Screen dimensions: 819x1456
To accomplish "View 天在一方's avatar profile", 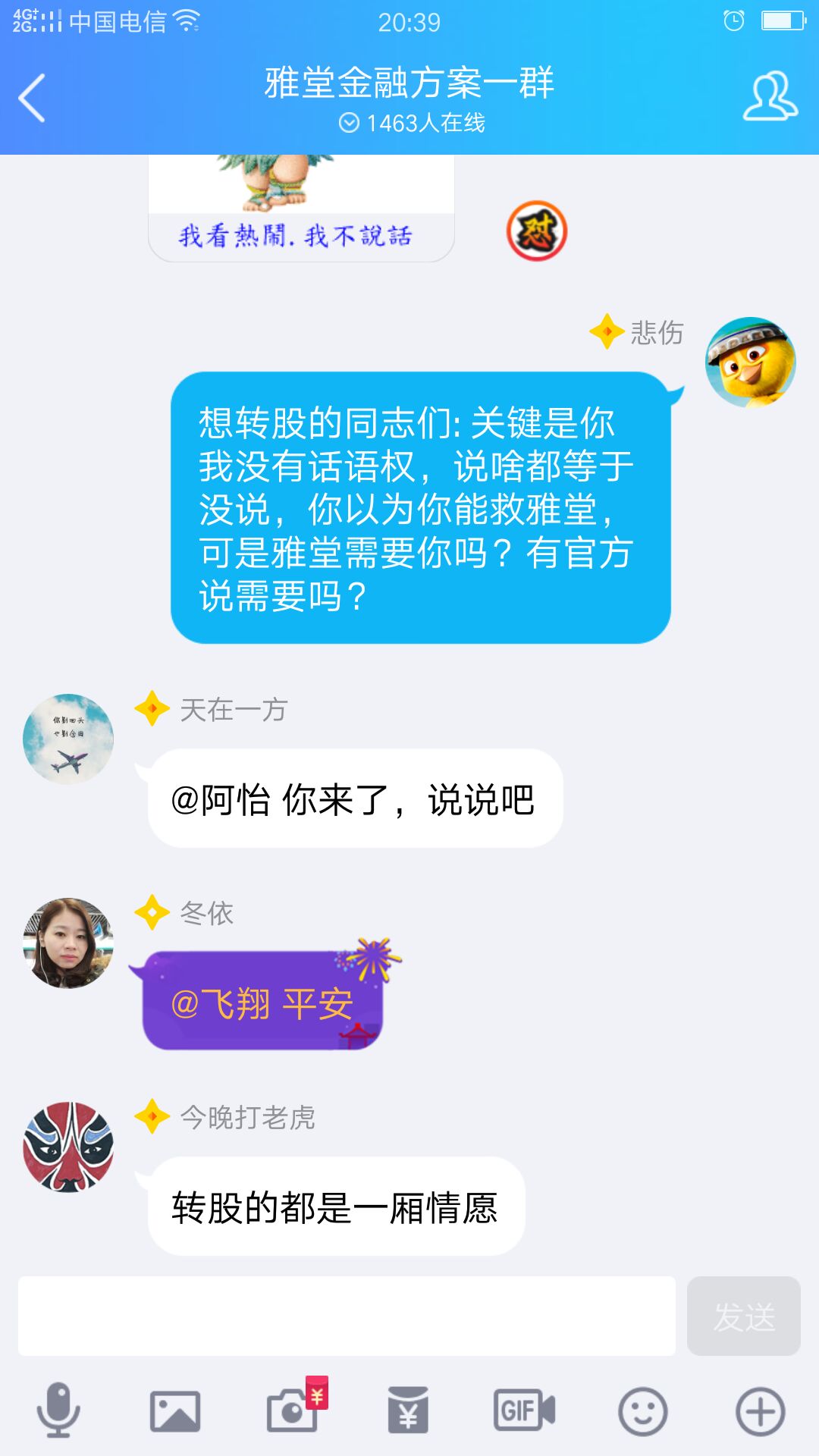I will point(68,739).
